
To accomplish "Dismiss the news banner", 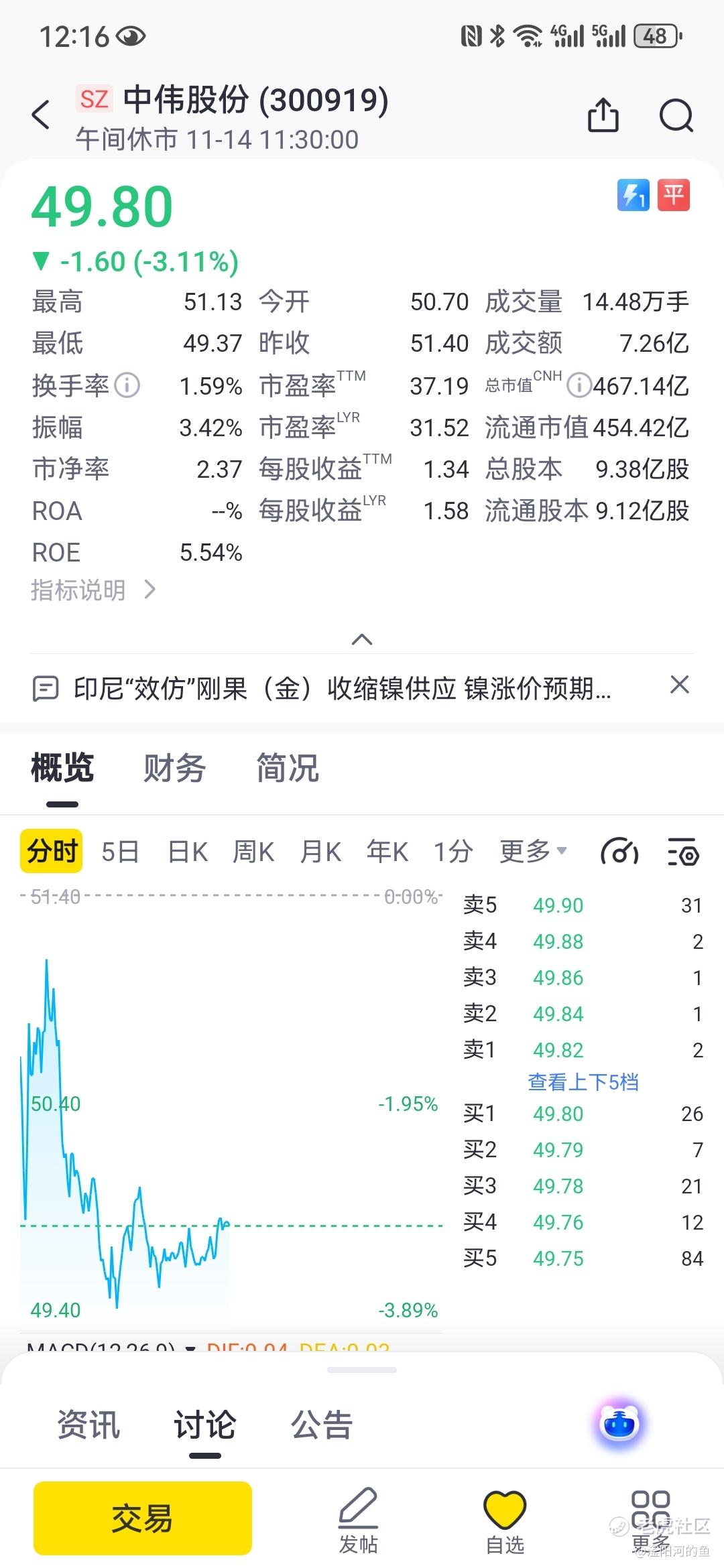I will pyautogui.click(x=680, y=685).
